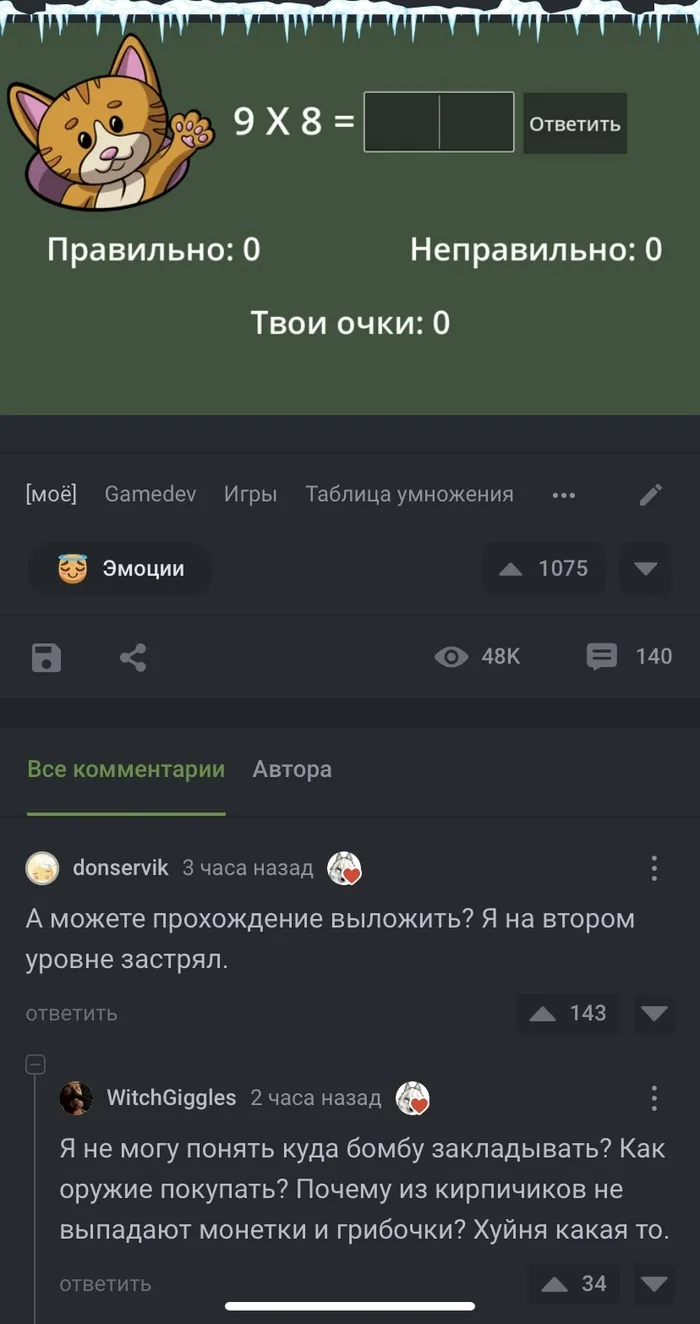This screenshot has height=1324, width=700.
Task: Show more tags via the three dots
Action: point(564,495)
